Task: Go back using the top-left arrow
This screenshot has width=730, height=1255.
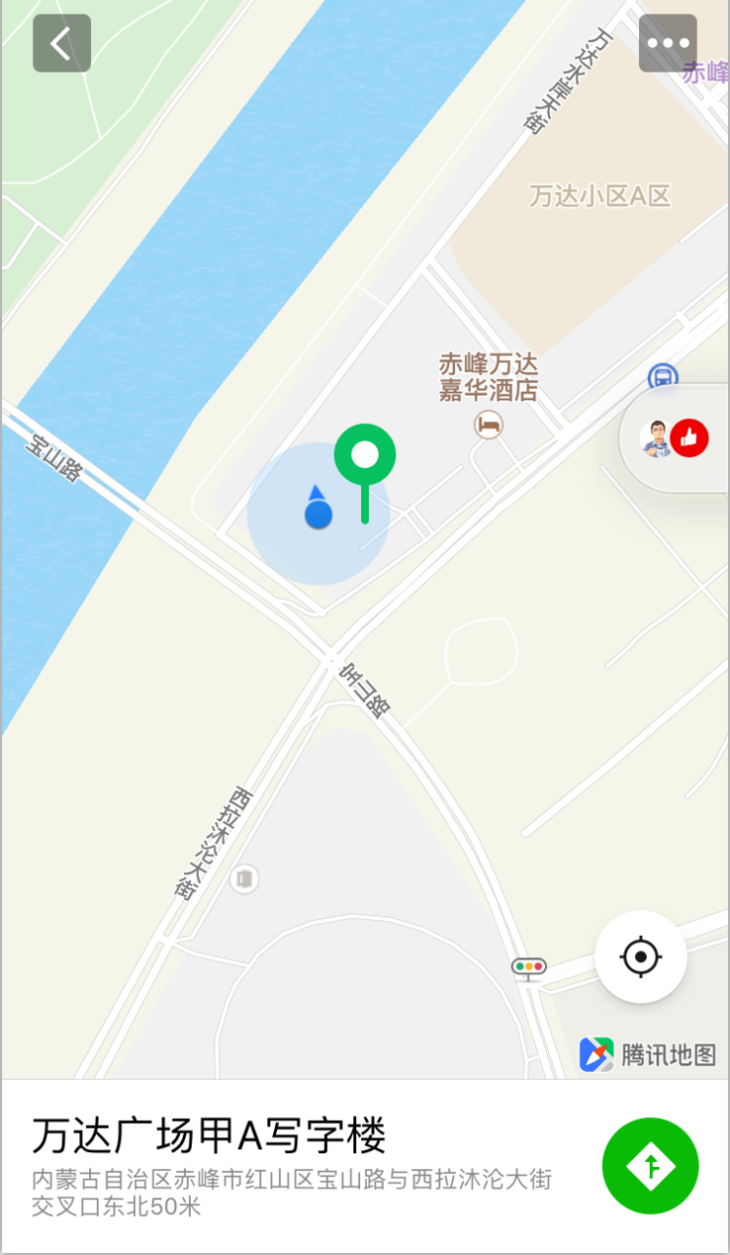Action: [62, 43]
